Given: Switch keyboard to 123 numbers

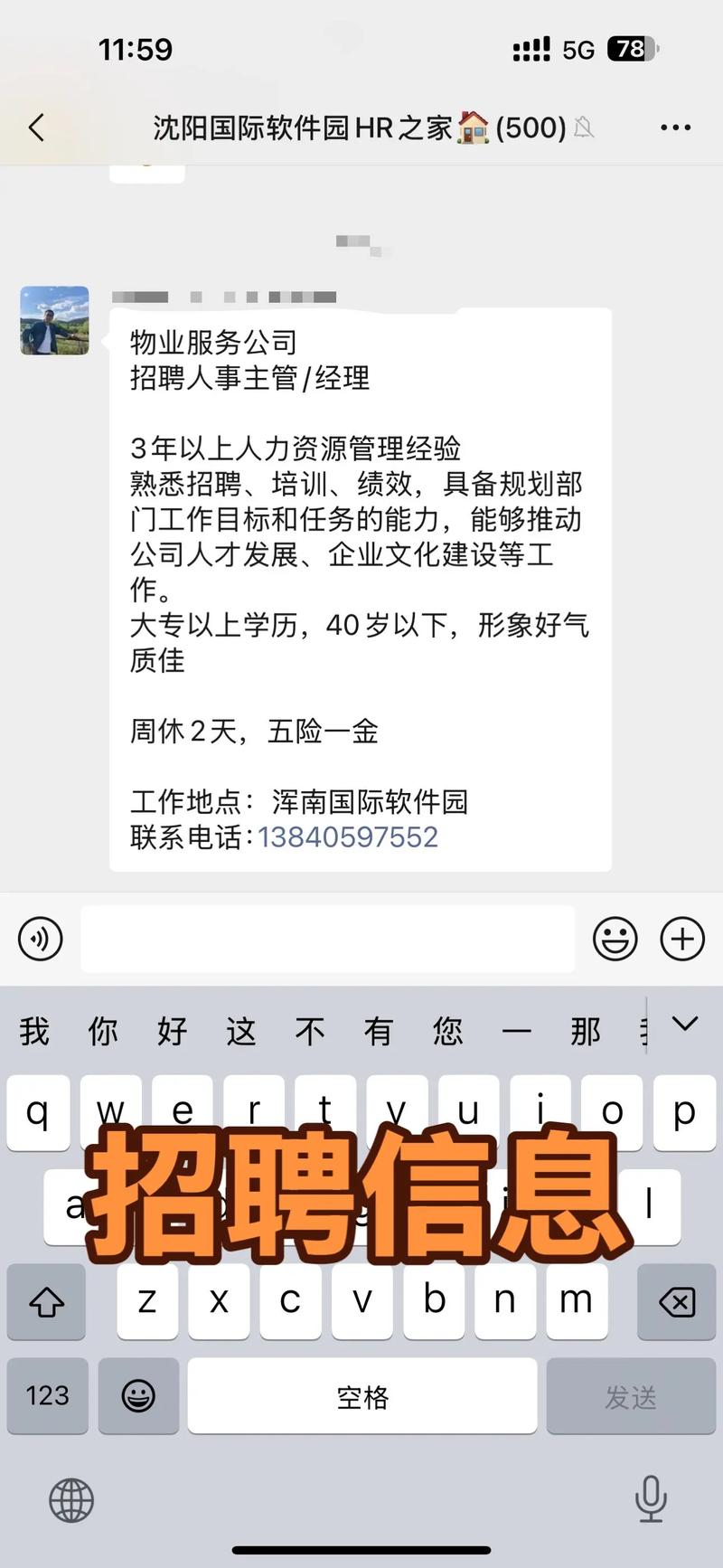Looking at the screenshot, I should [47, 1395].
